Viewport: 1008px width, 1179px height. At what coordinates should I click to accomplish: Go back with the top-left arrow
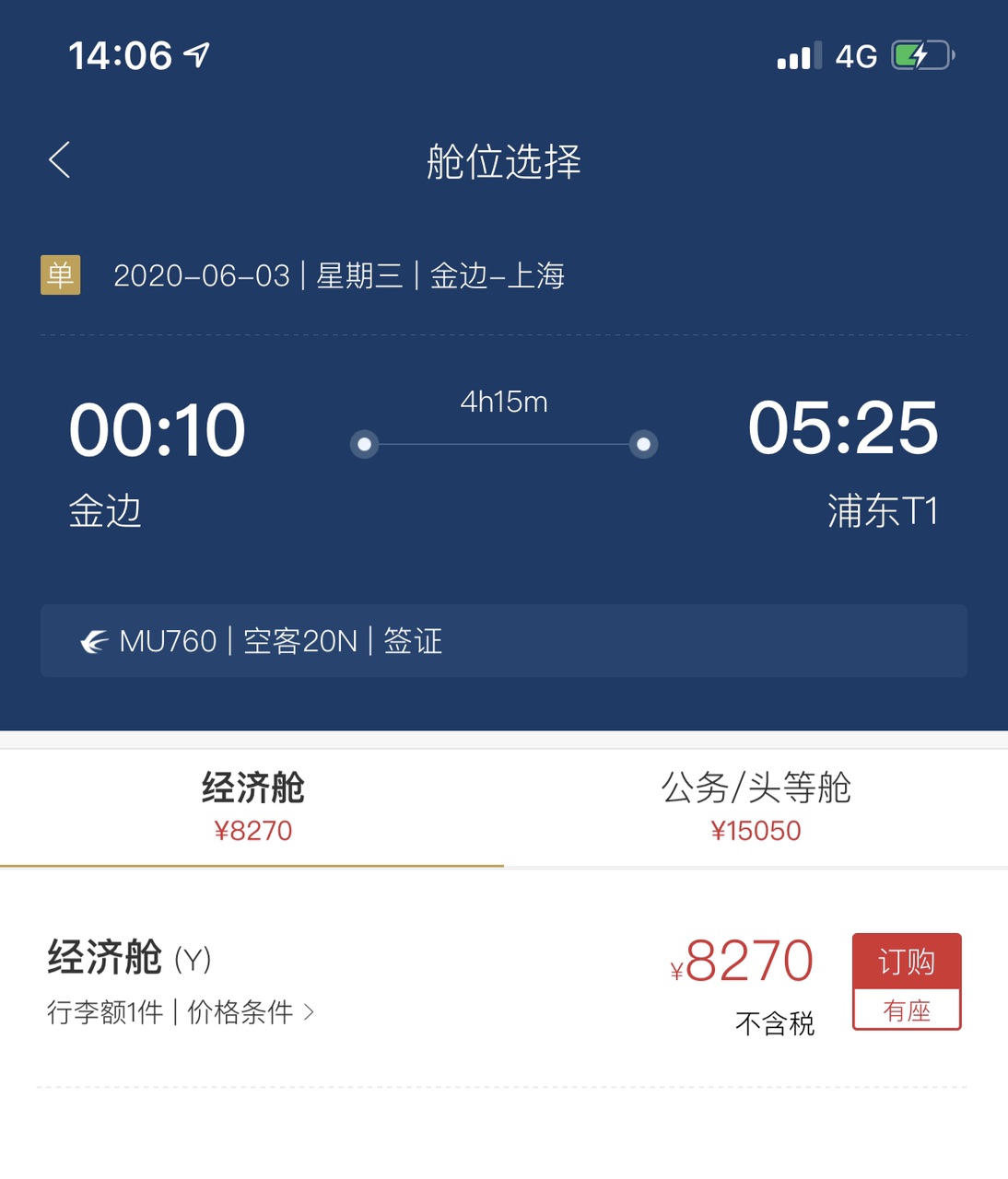(x=60, y=160)
